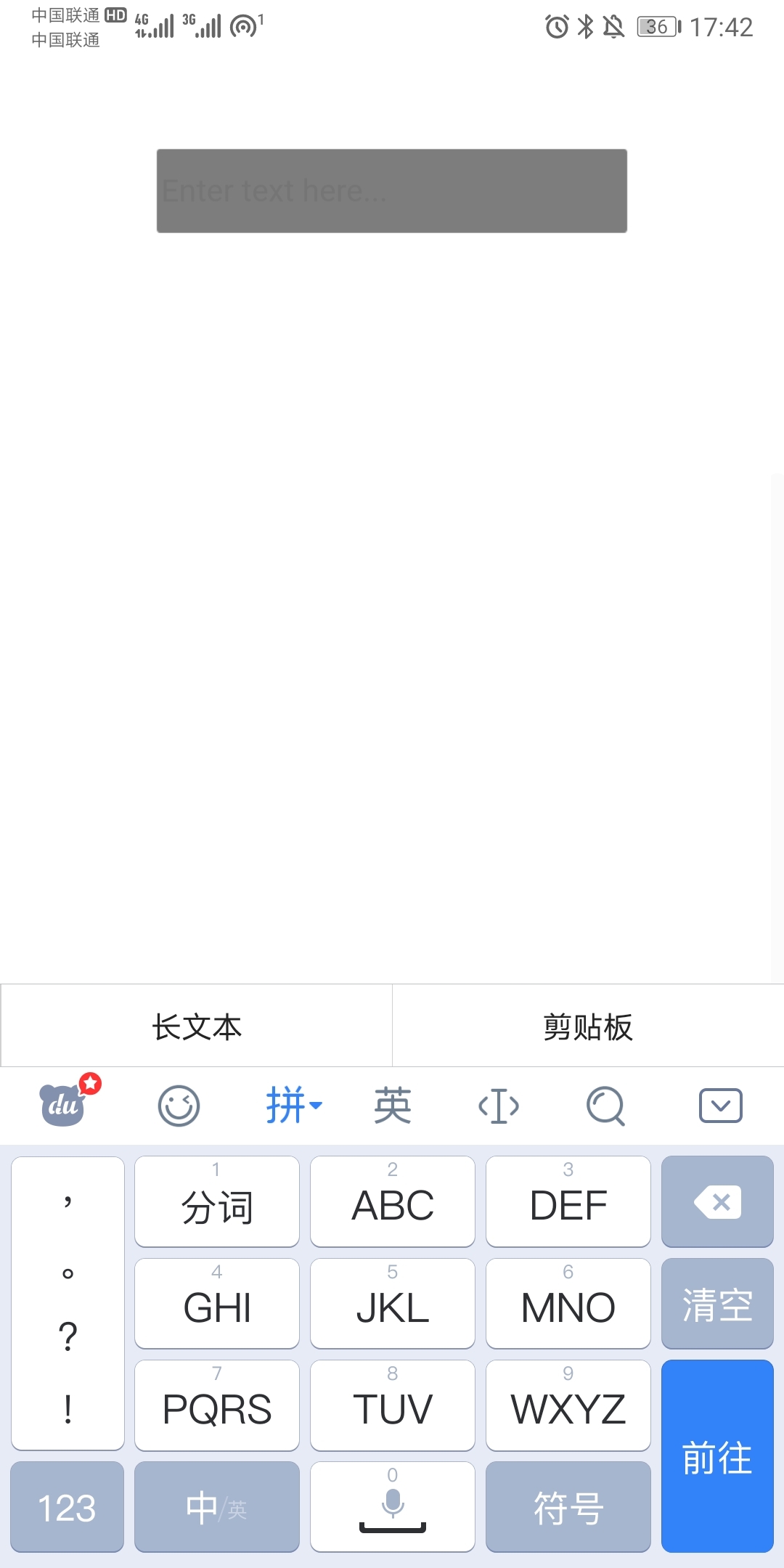This screenshot has width=784, height=1568.
Task: Tap the blue 前往 go key
Action: [x=717, y=1456]
